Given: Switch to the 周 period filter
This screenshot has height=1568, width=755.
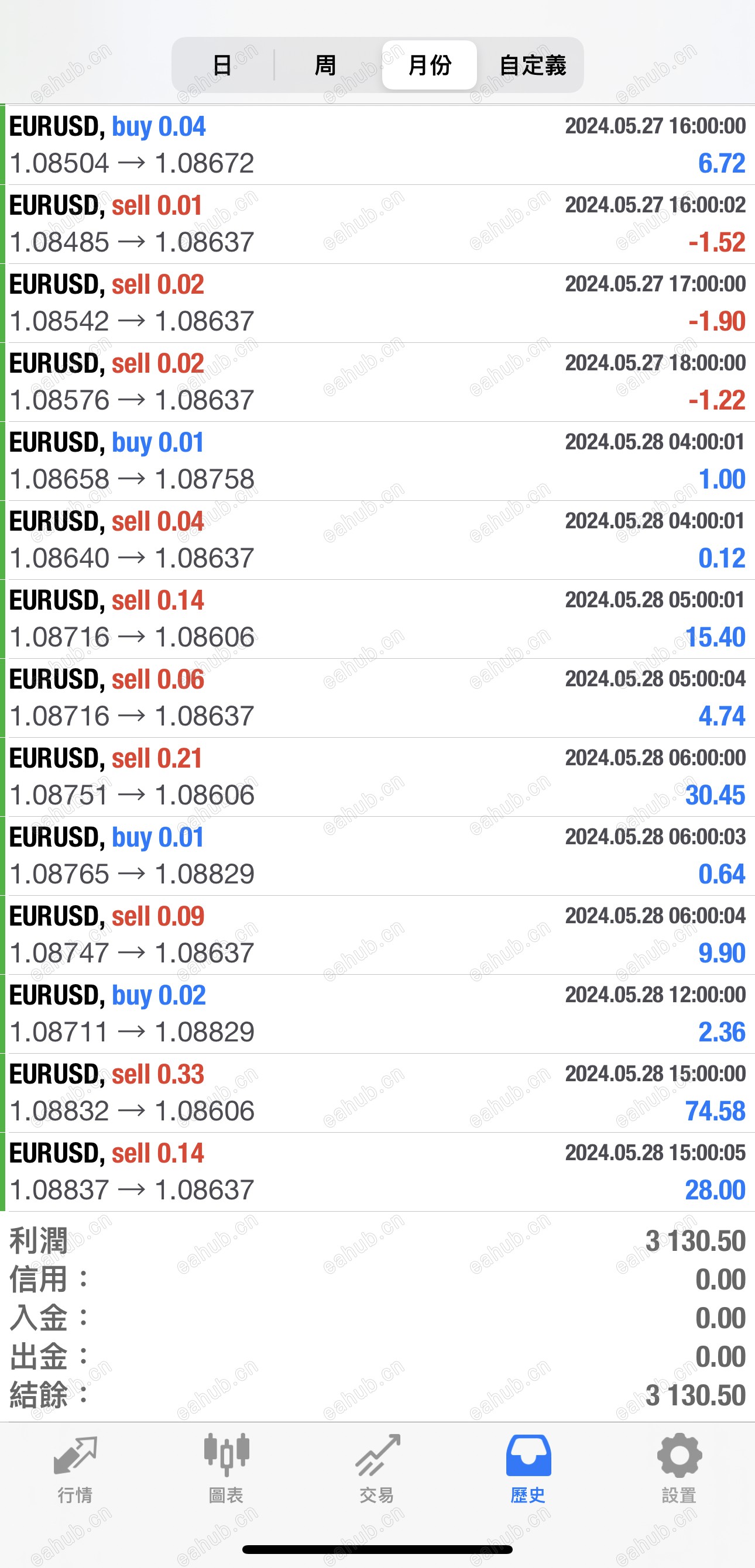Looking at the screenshot, I should [326, 65].
